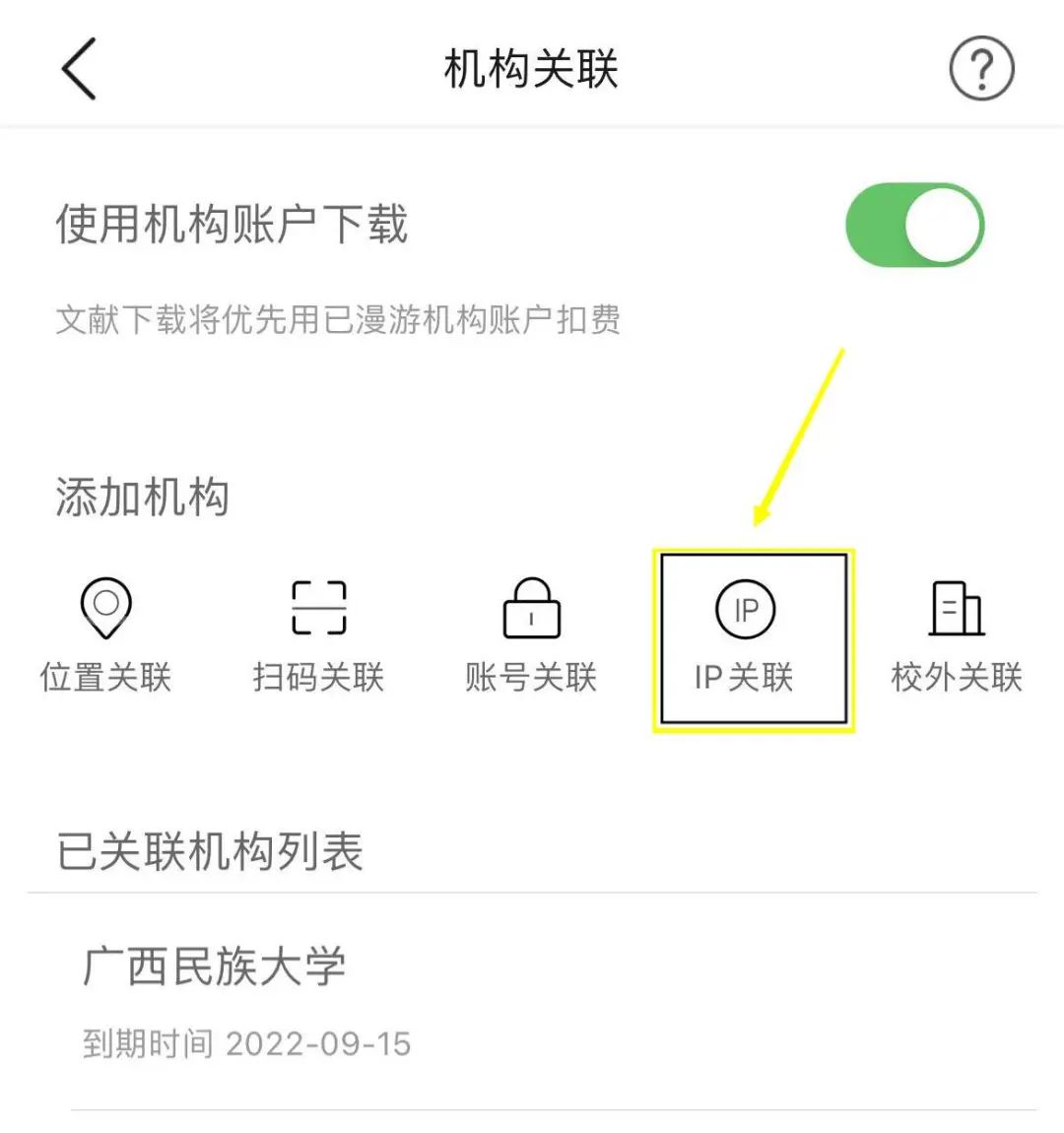Go back from 机构关联 page

pos(79,69)
